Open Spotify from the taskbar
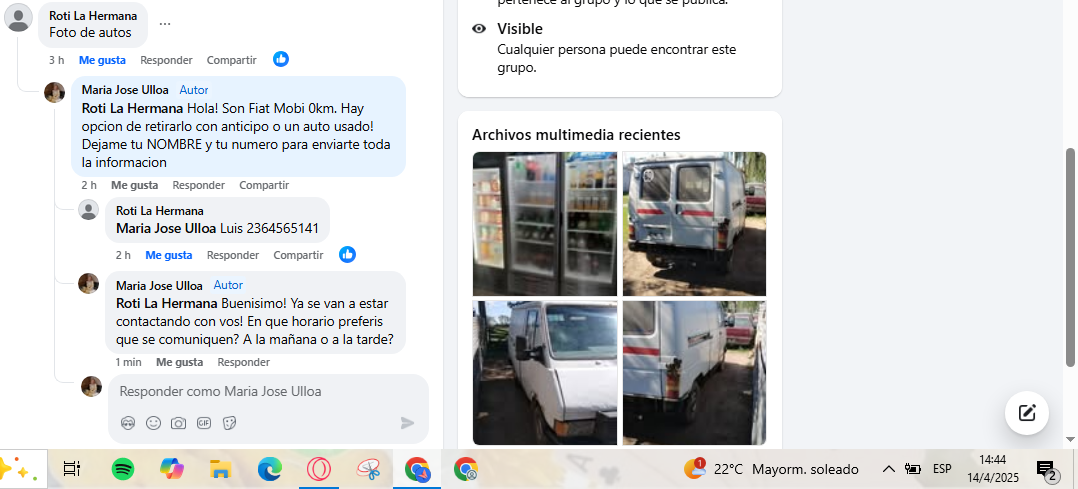Image resolution: width=1078 pixels, height=489 pixels. click(x=122, y=468)
